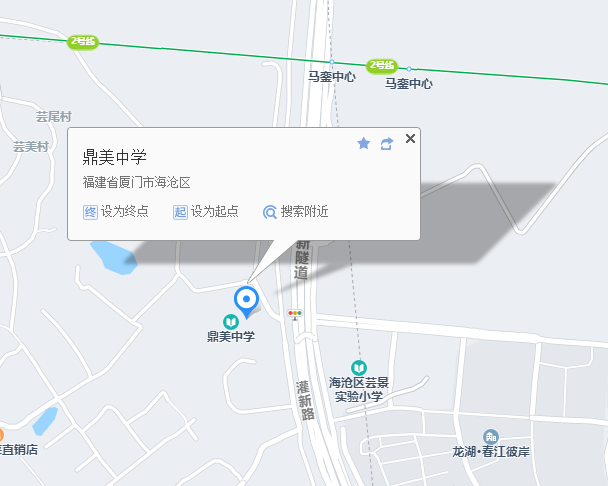Select 龙湖·春江彼岸 map marker
Viewport: 608px width, 486px height.
click(490, 437)
